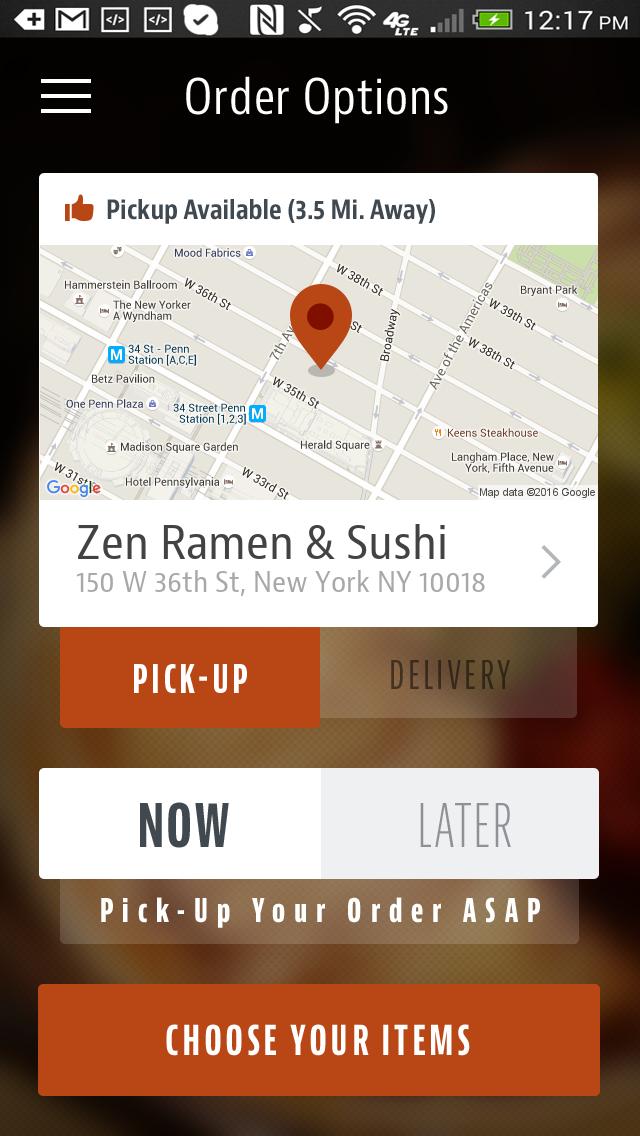Switch to the Delivery option

[449, 675]
